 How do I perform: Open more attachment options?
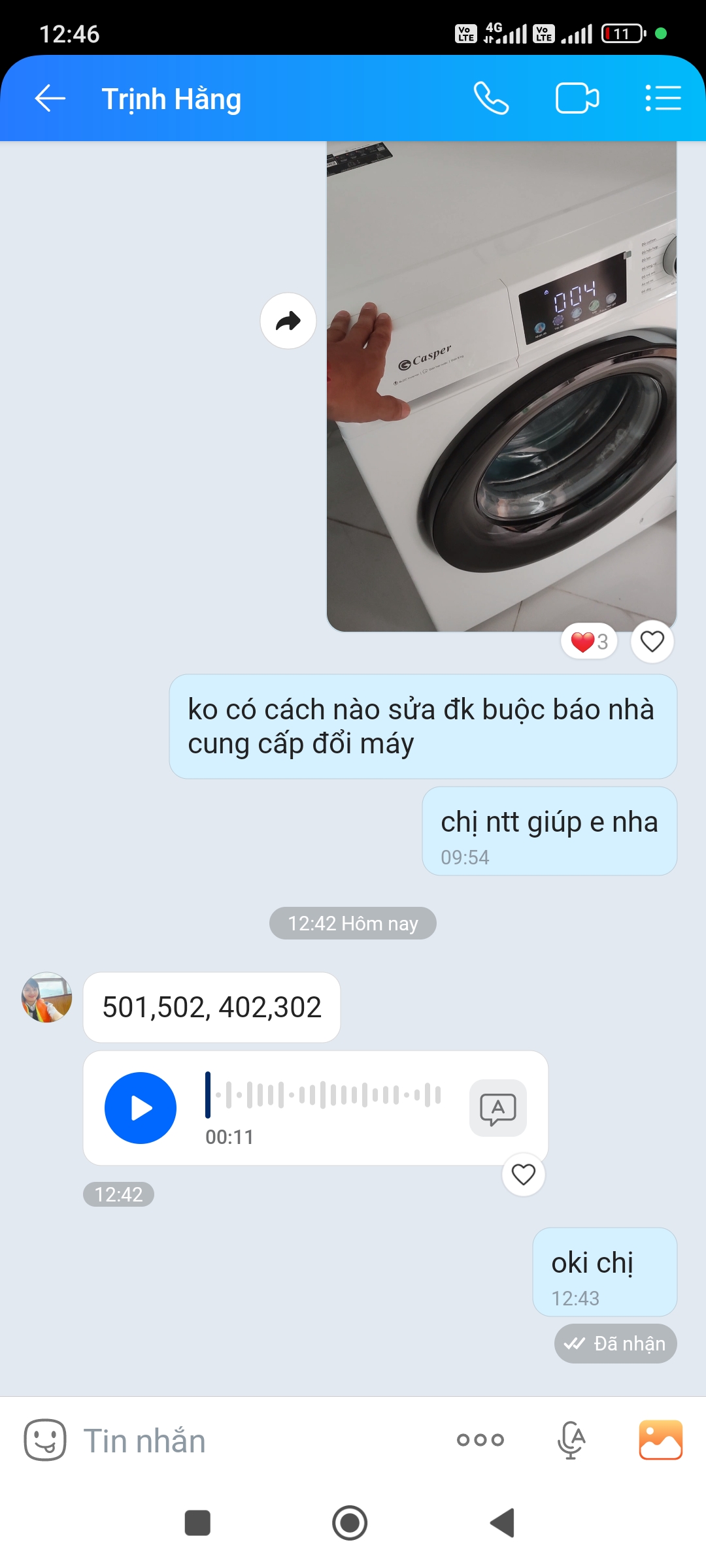click(480, 1440)
